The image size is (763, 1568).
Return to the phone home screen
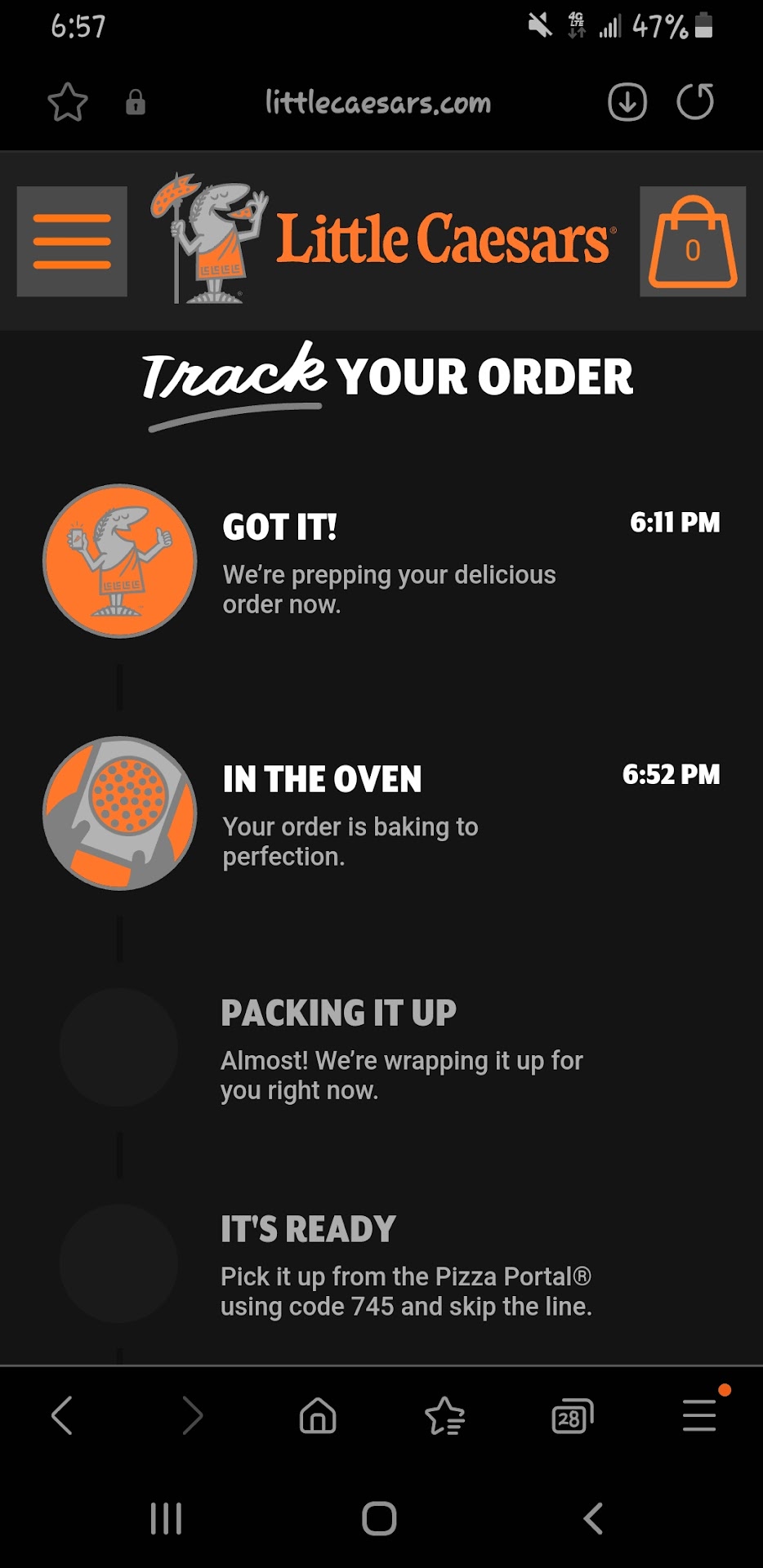[x=379, y=1519]
